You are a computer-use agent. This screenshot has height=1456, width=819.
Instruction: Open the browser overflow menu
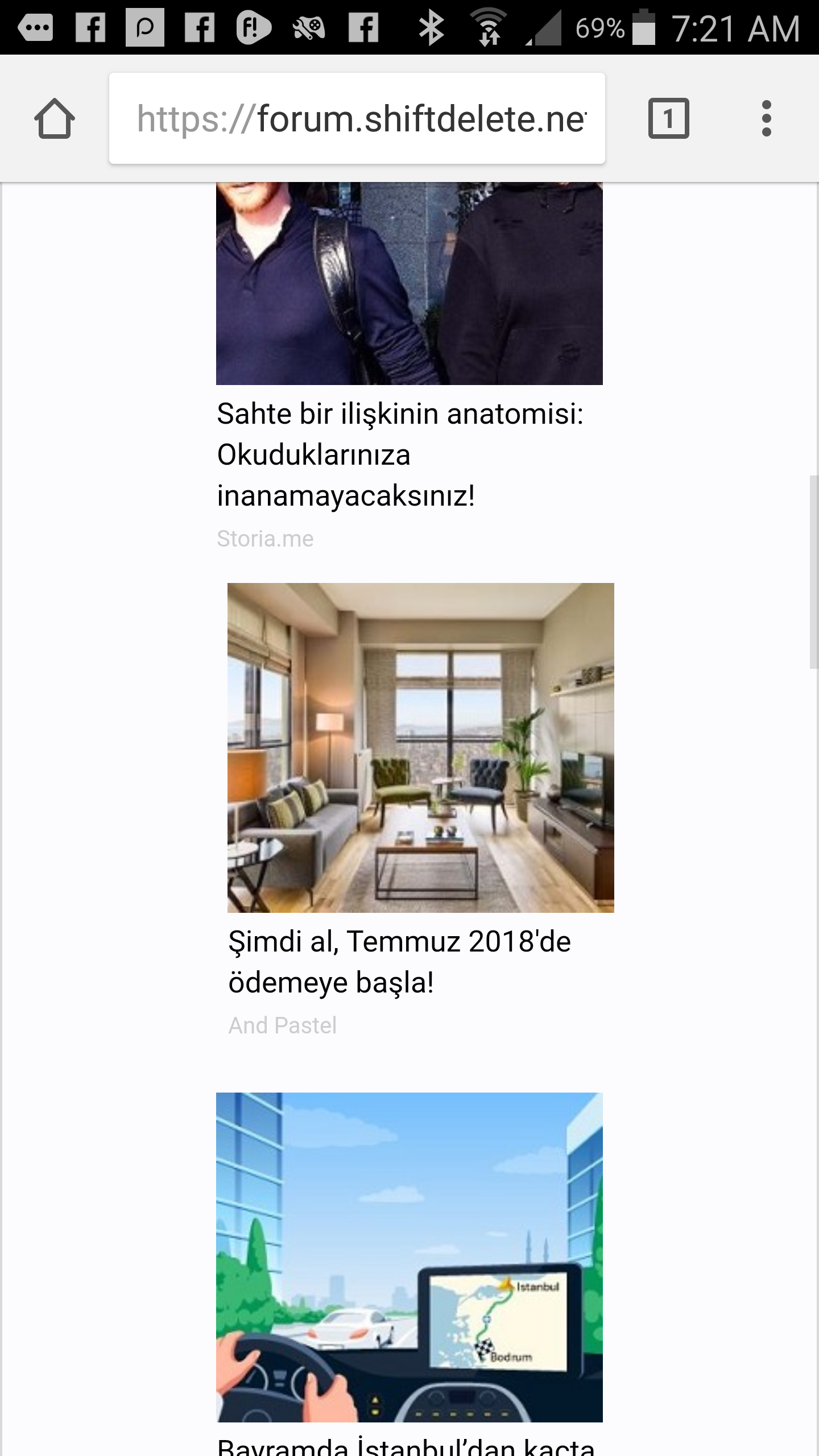coord(766,118)
